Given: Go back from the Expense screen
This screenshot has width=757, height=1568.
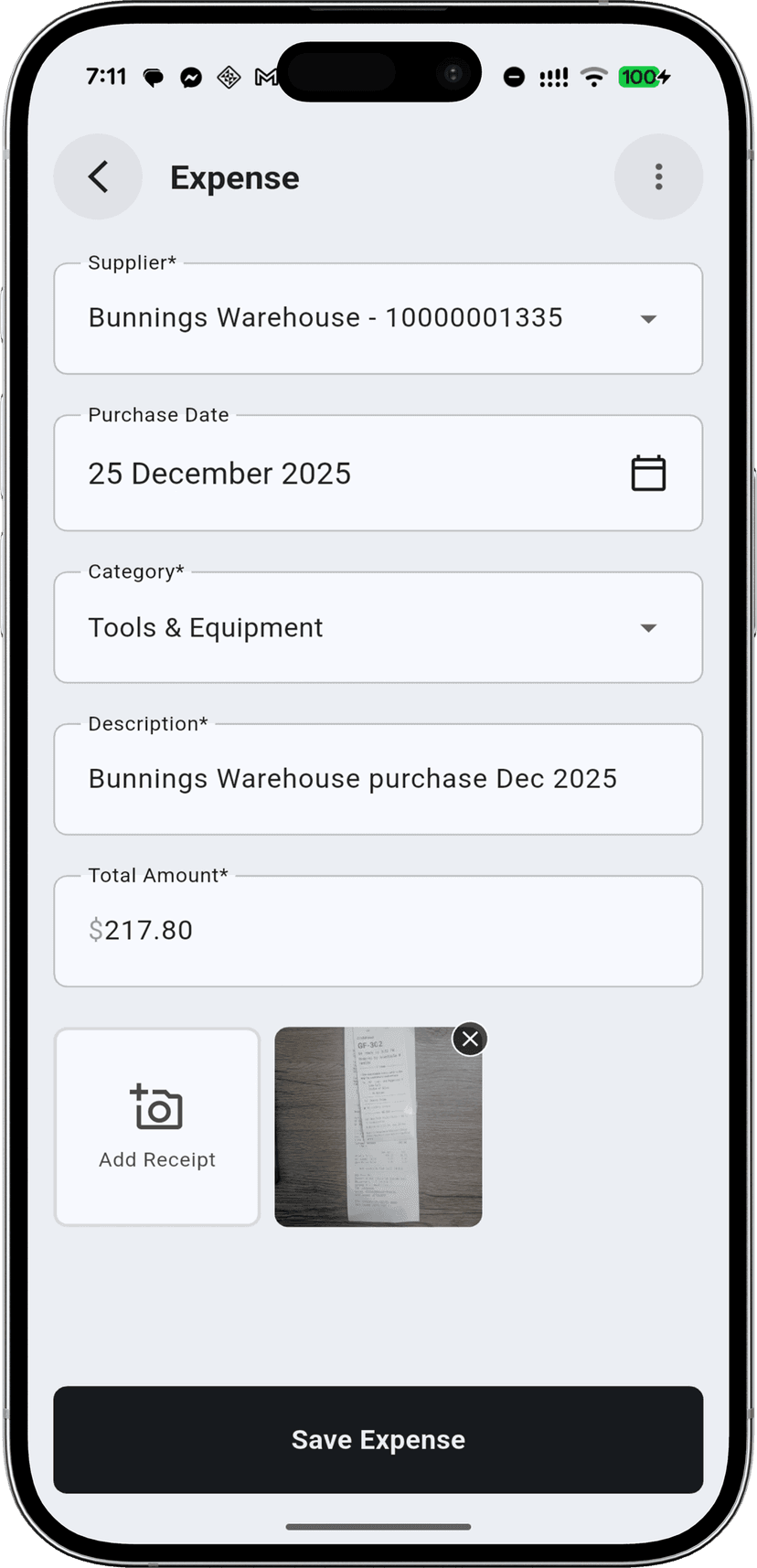Looking at the screenshot, I should 98,177.
